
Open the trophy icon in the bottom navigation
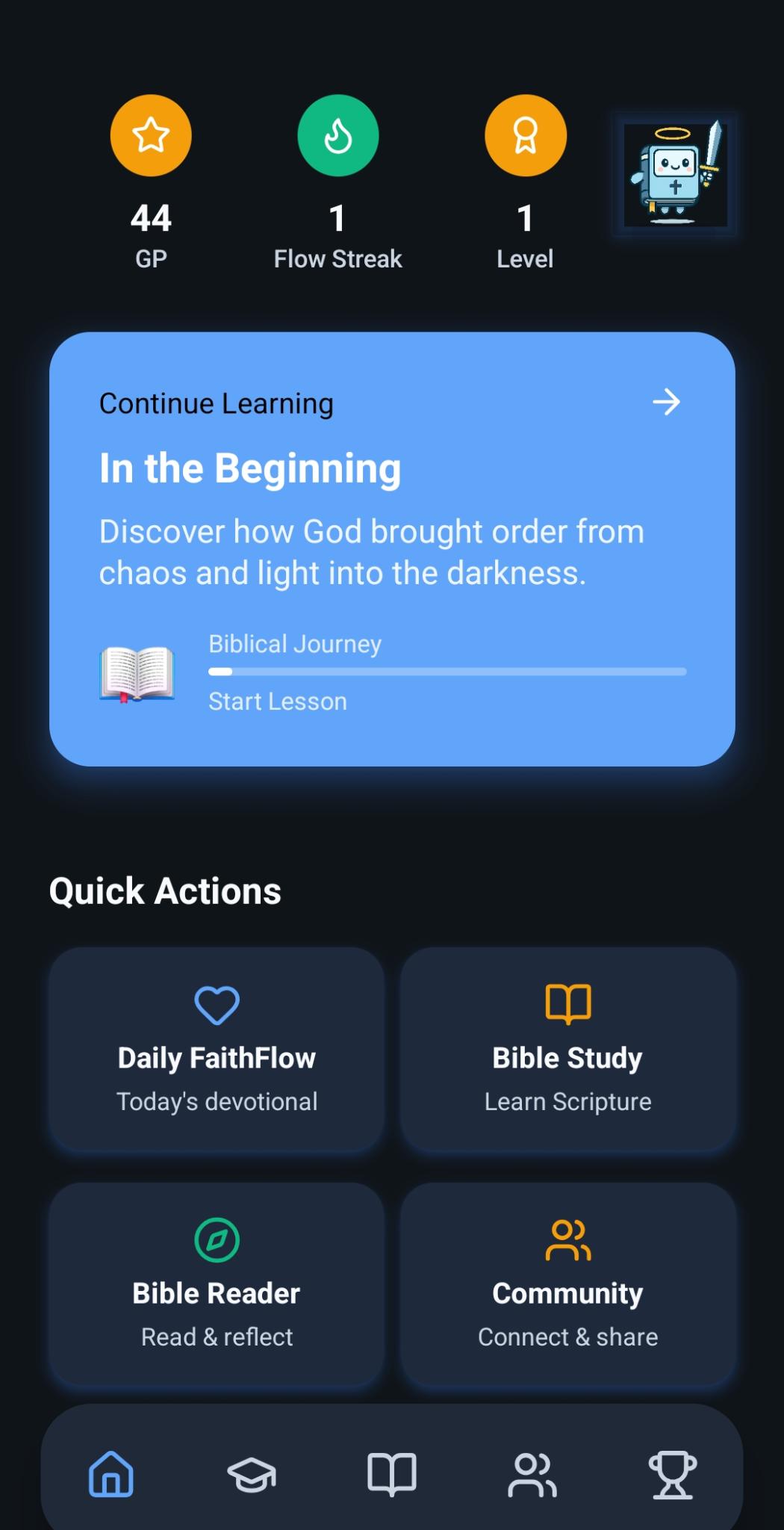[x=673, y=1472]
